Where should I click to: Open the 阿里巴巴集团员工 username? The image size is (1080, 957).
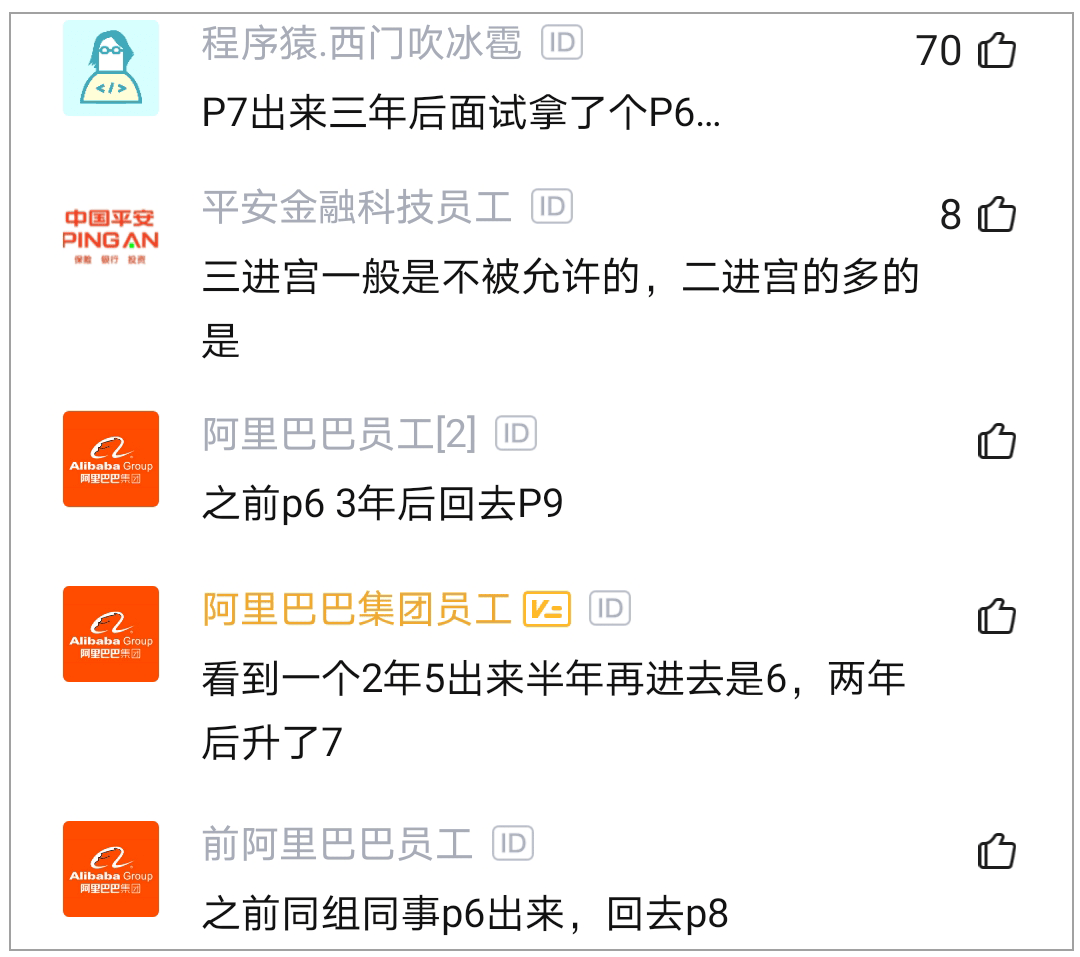pos(357,609)
